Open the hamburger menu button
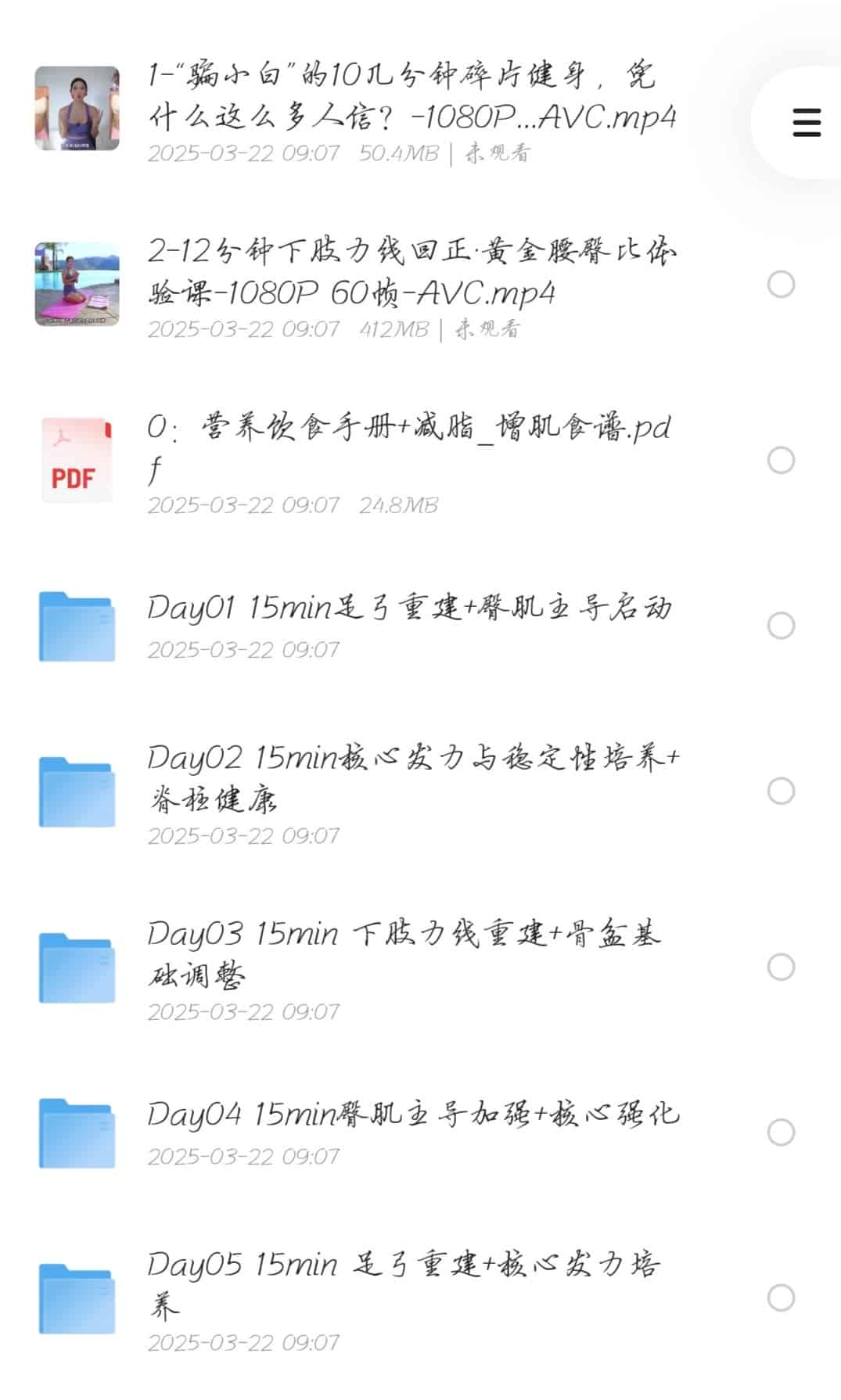This screenshot has width=841, height=1400. pos(806,123)
